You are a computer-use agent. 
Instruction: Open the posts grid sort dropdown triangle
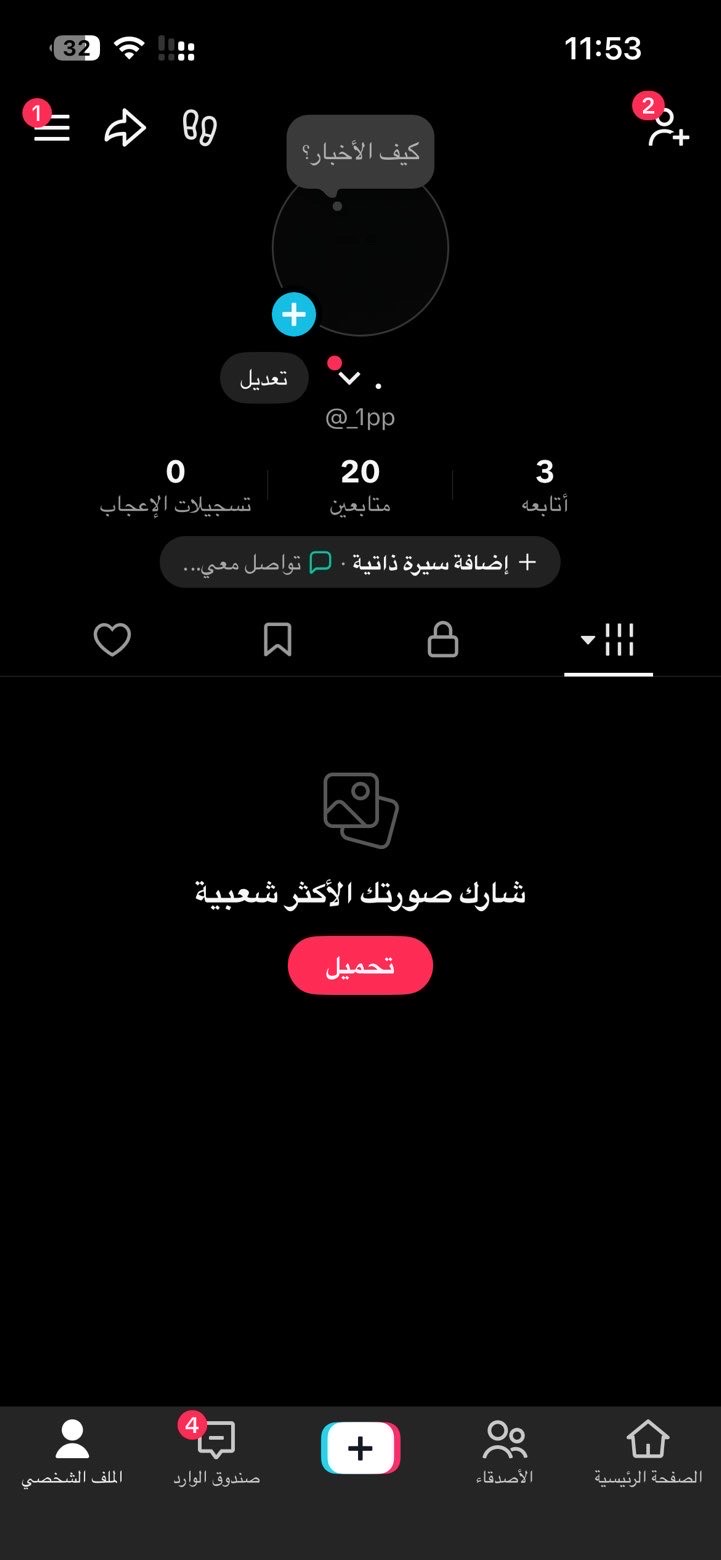pyautogui.click(x=586, y=641)
